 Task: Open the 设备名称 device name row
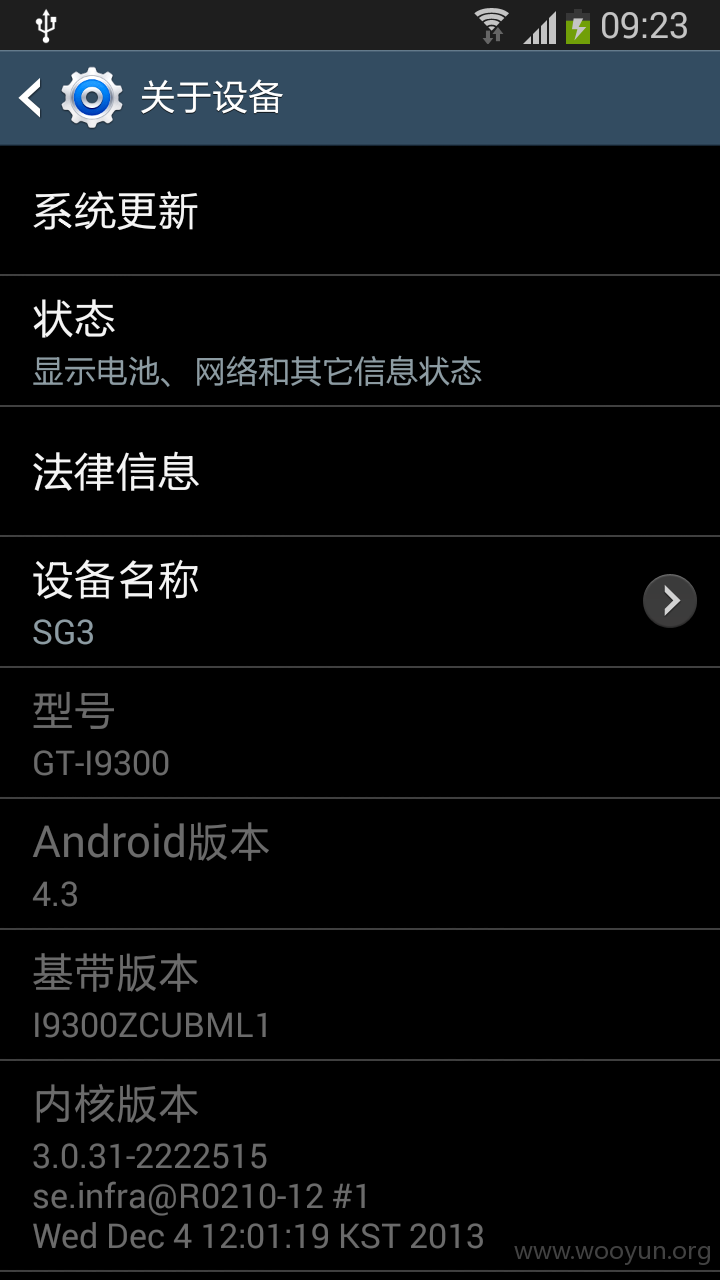point(360,602)
